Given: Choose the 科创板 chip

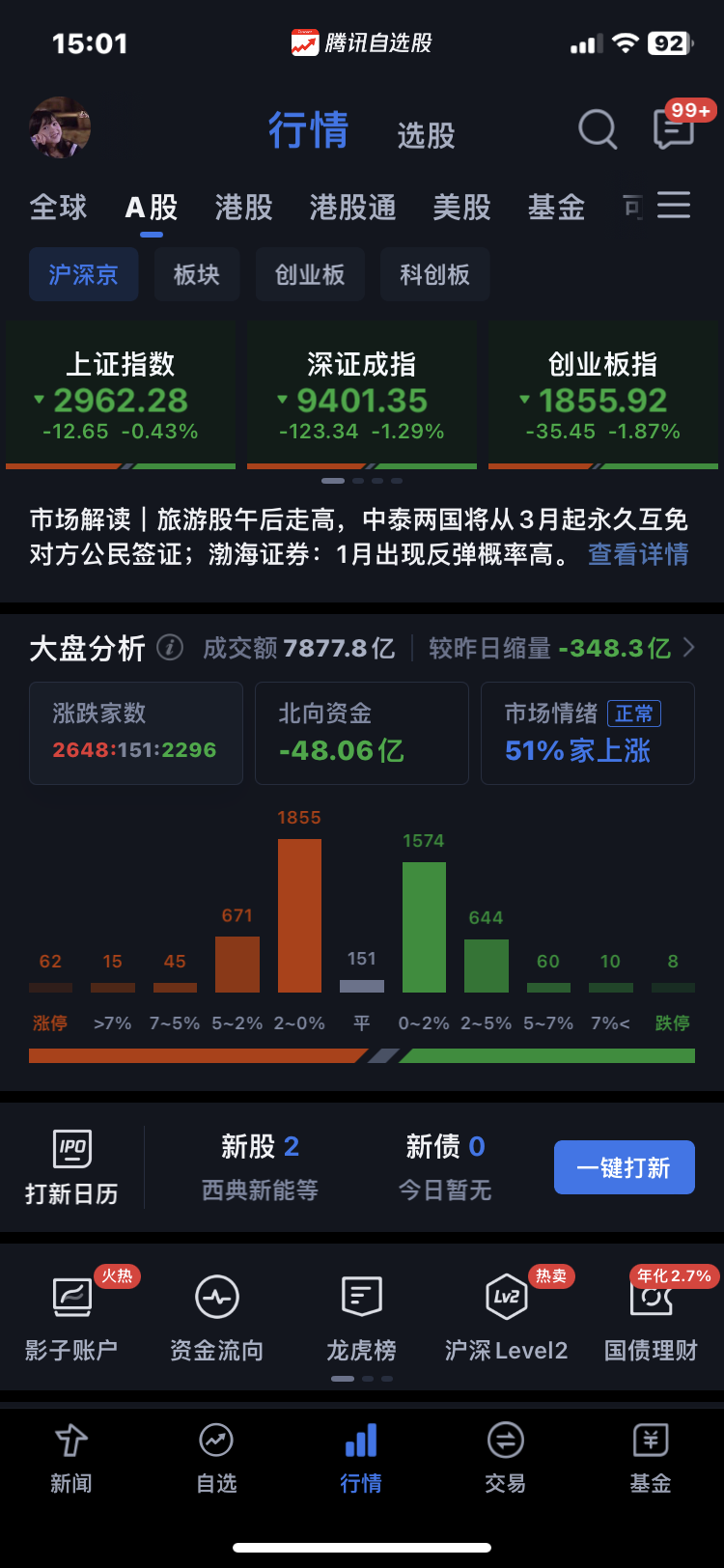Looking at the screenshot, I should [435, 274].
